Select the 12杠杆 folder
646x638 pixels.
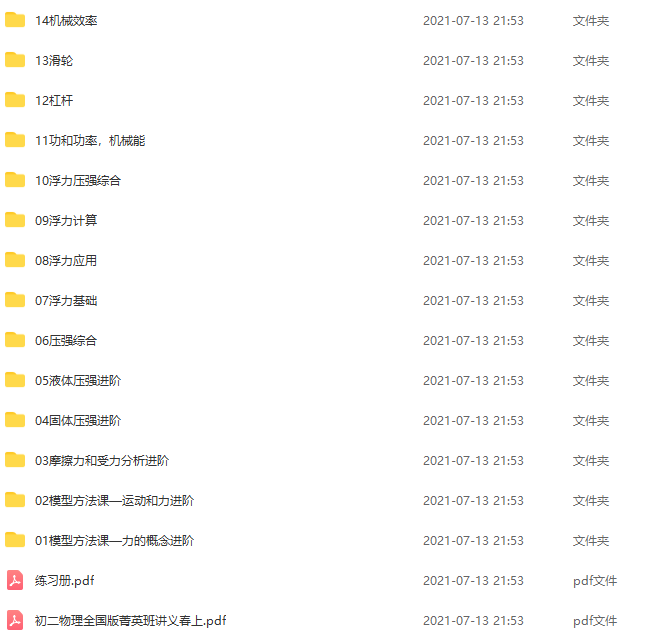pos(54,101)
